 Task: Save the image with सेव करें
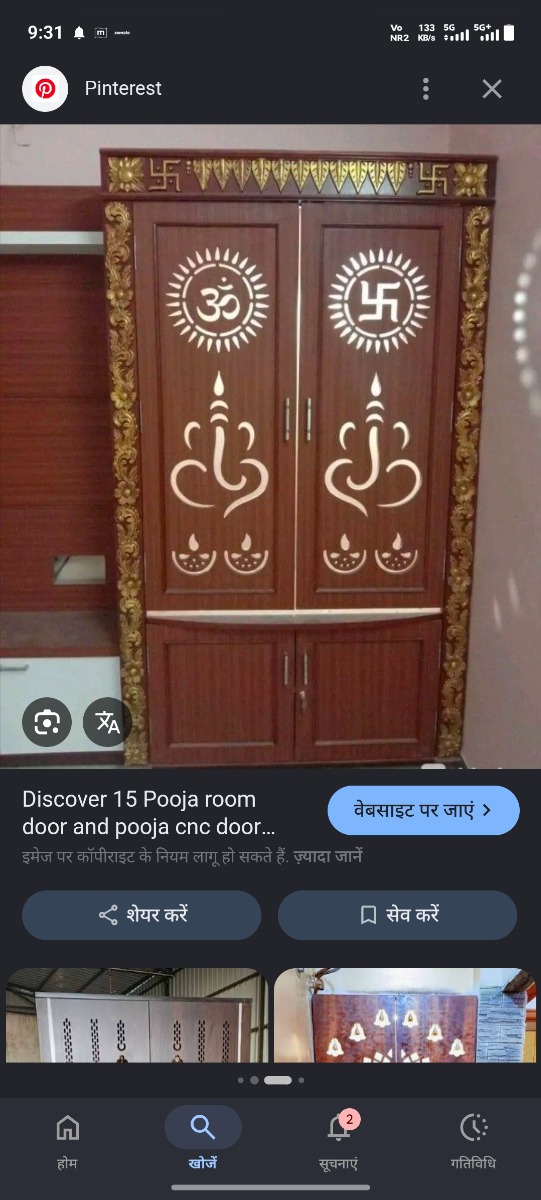pyautogui.click(x=397, y=915)
